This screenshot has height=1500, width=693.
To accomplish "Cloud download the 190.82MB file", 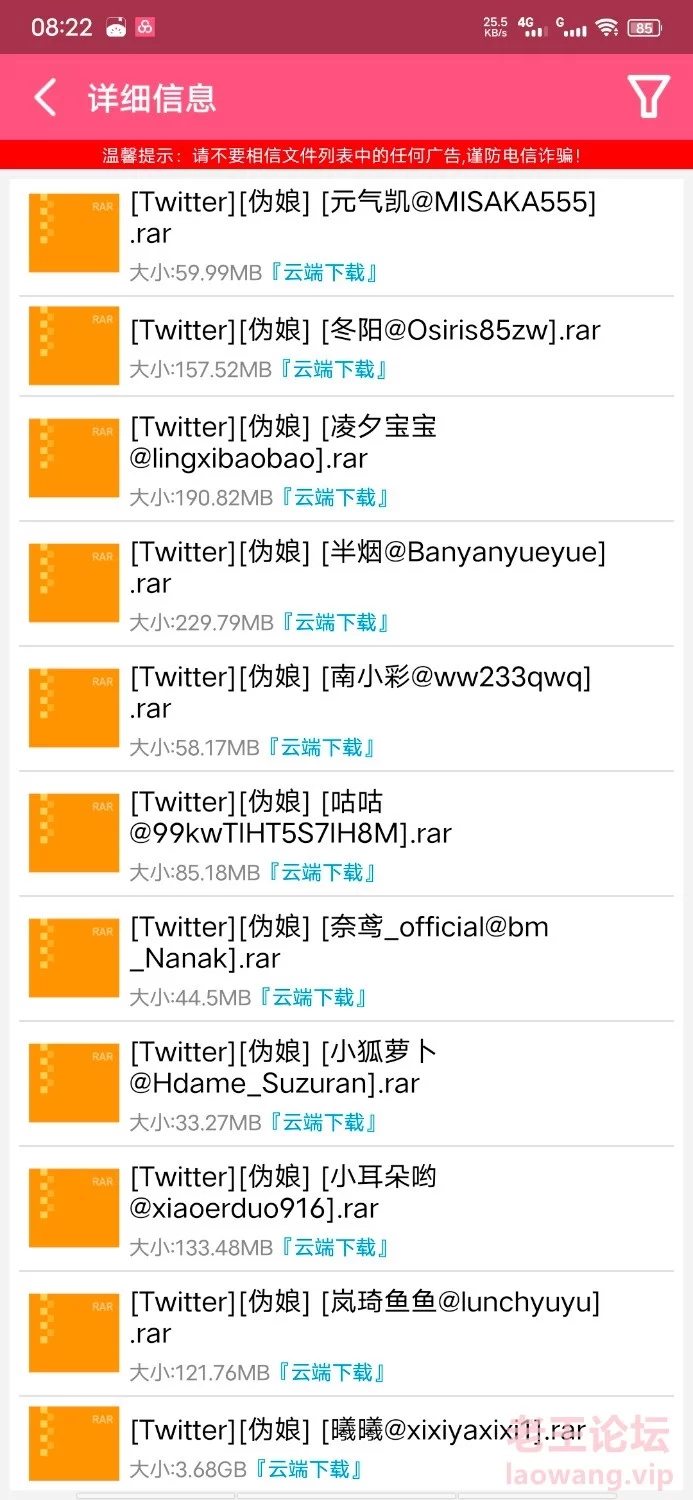I will click(x=334, y=498).
